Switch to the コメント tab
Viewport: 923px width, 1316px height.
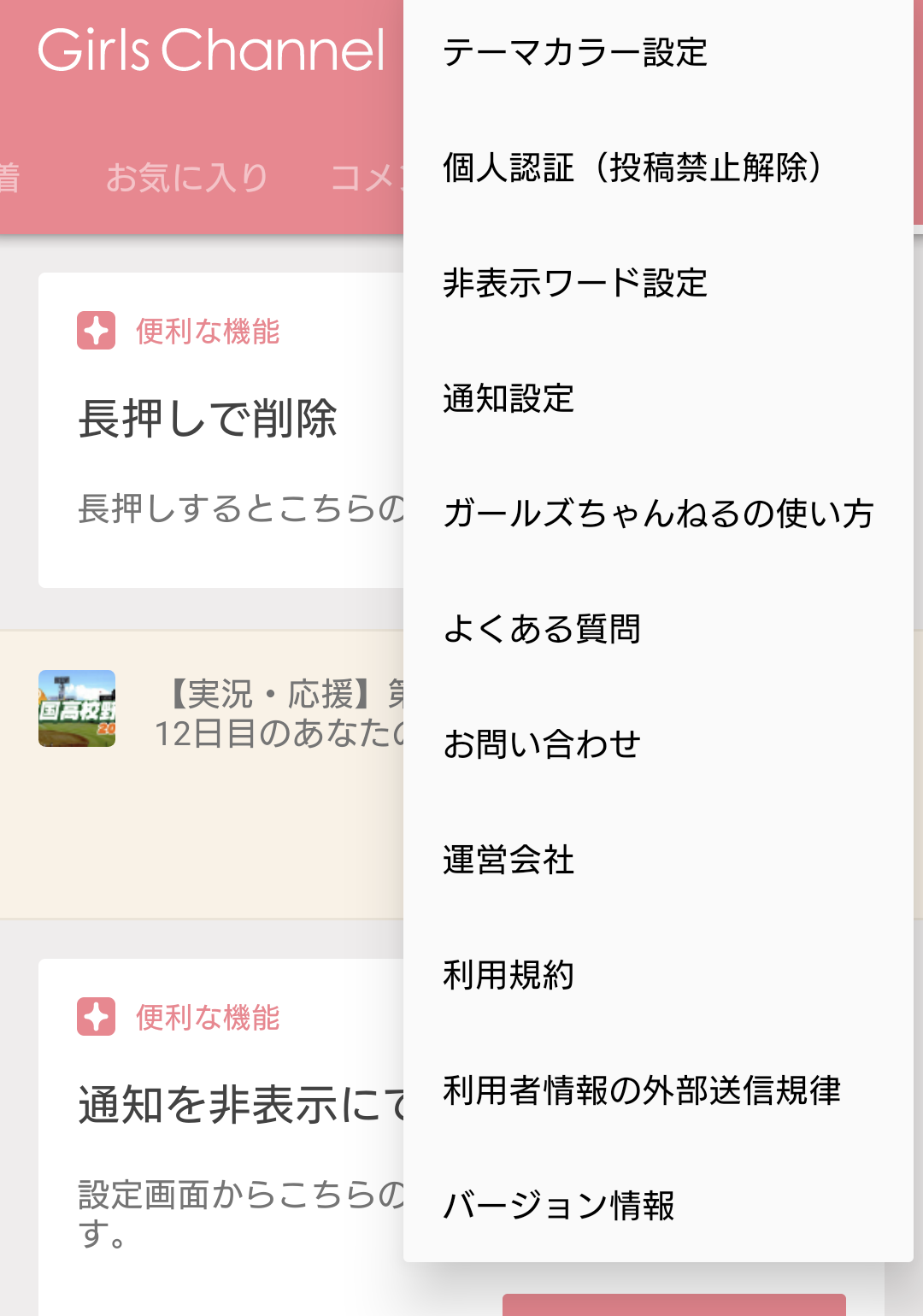pos(367,175)
